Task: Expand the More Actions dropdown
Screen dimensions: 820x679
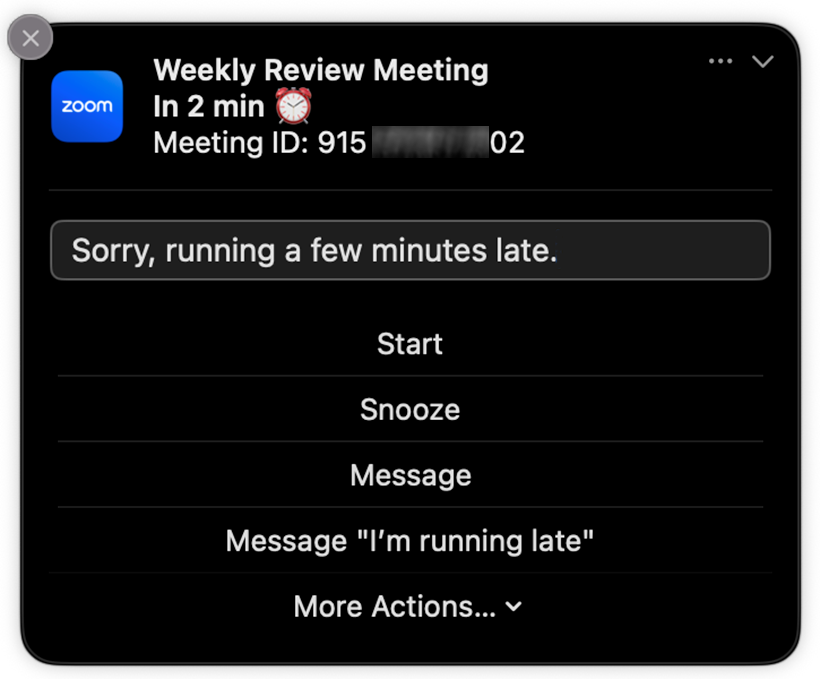Action: pyautogui.click(x=410, y=607)
